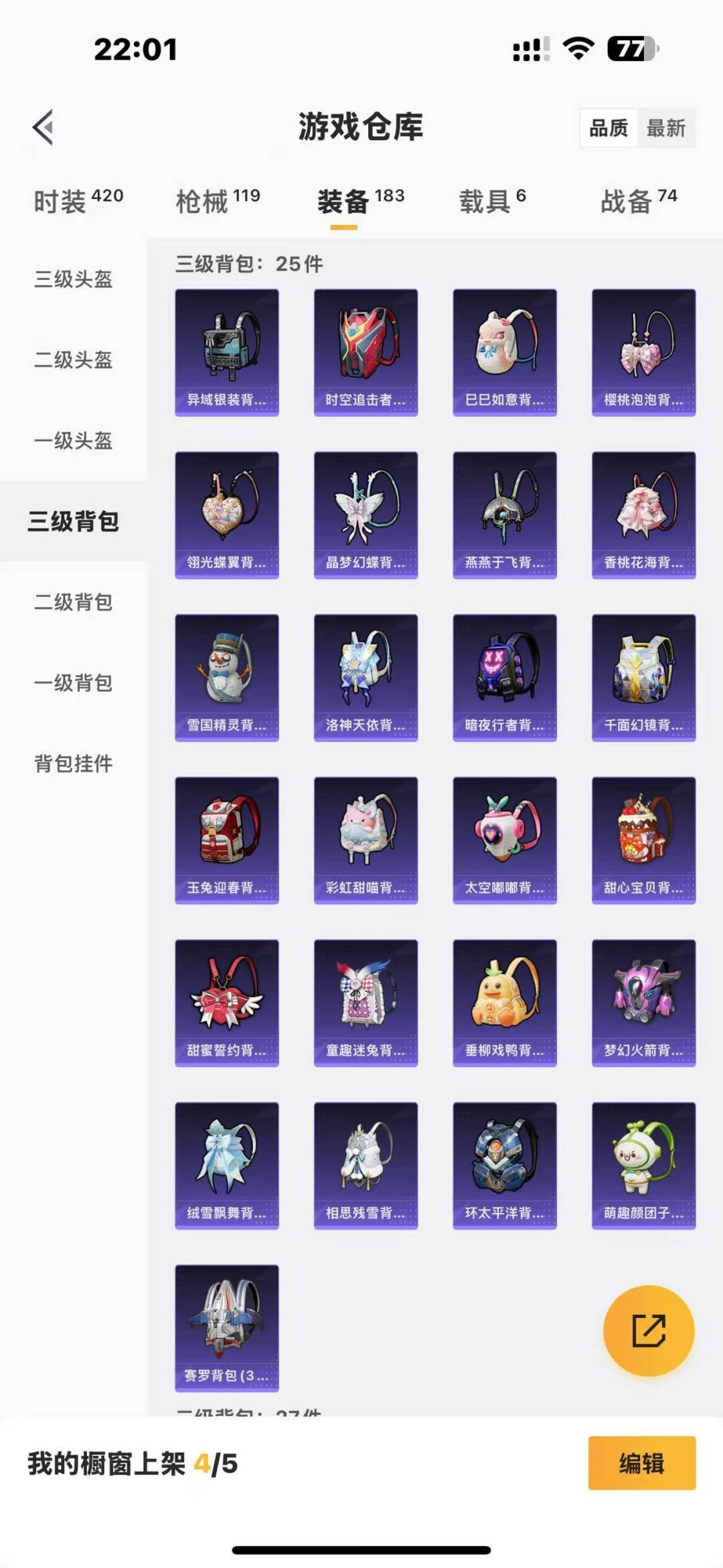Switch to the 时装 tab
The width and height of the screenshot is (723, 1568).
coord(78,200)
